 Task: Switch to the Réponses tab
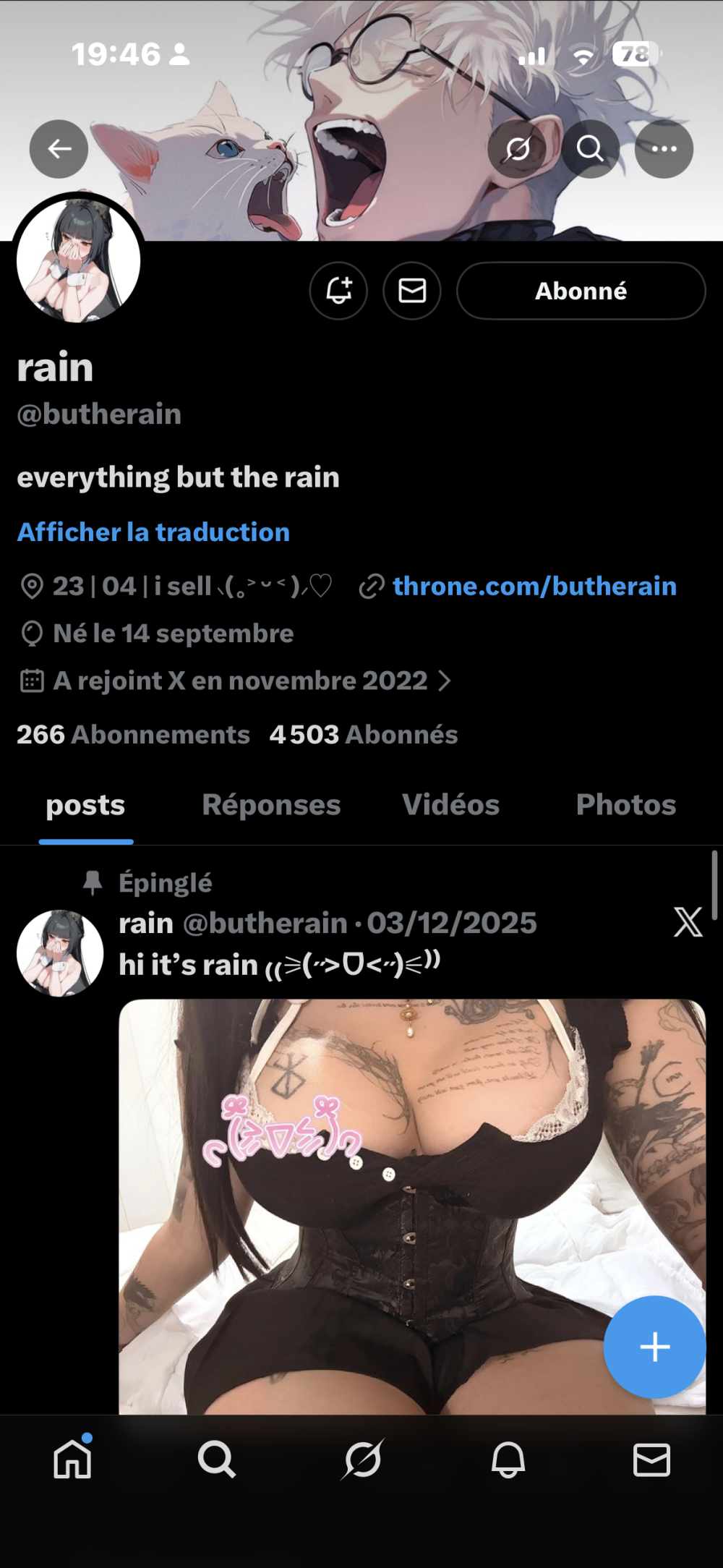tap(271, 805)
